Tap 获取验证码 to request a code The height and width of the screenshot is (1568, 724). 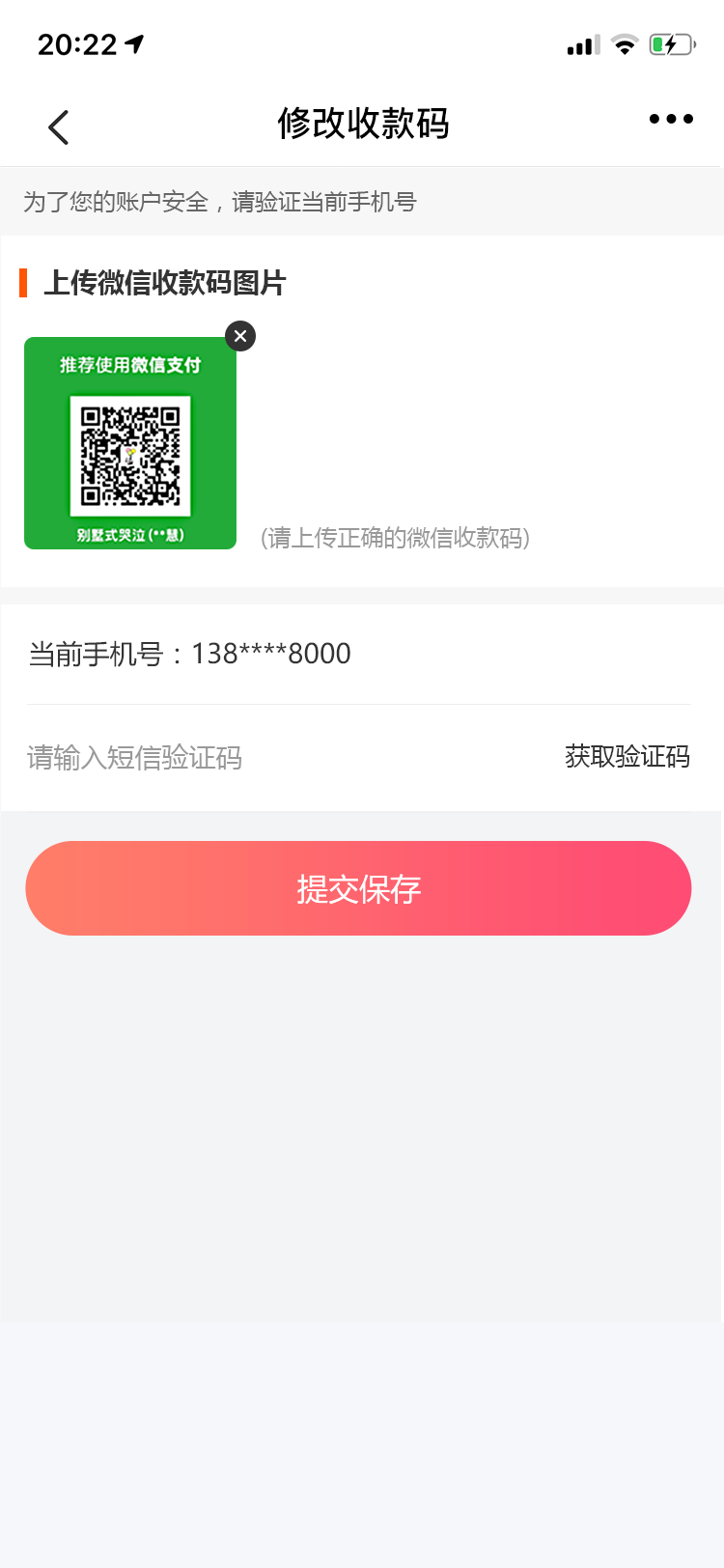coord(627,757)
